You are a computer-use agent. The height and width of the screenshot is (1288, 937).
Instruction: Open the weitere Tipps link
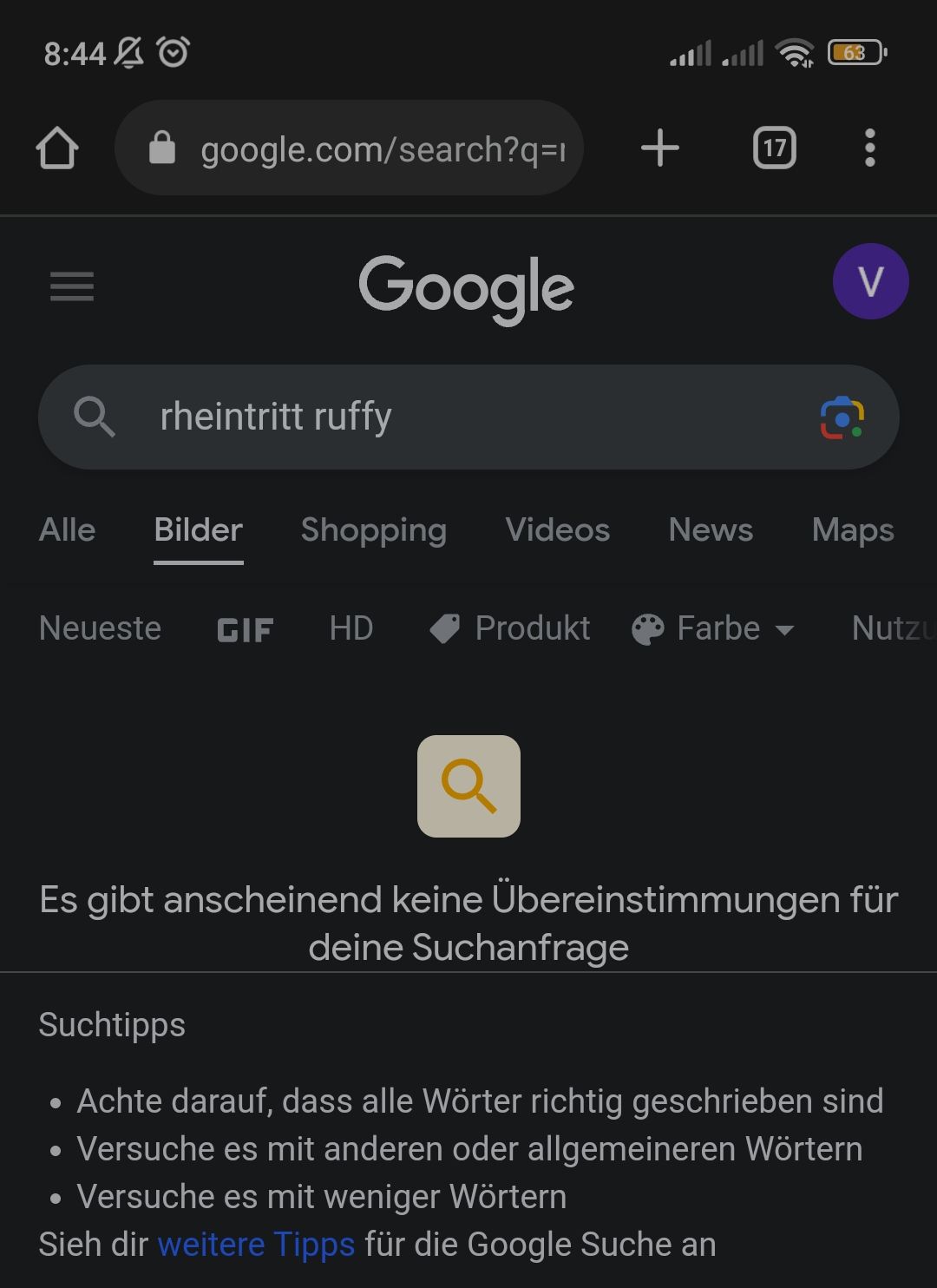256,1245
